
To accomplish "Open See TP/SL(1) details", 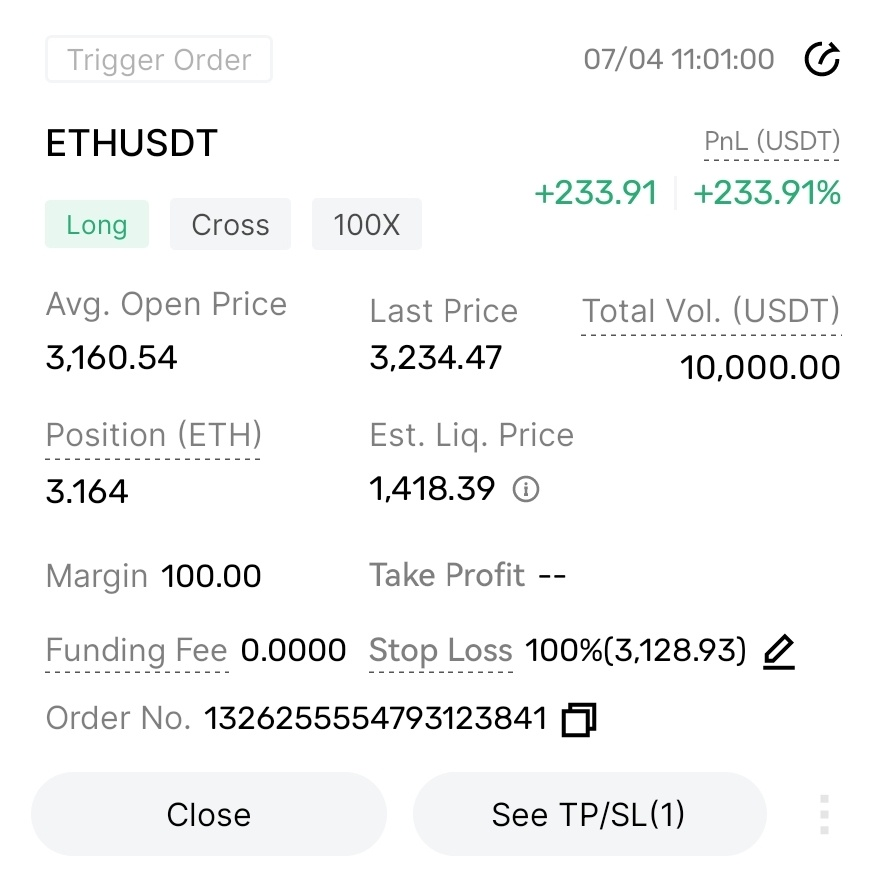I will (x=589, y=814).
